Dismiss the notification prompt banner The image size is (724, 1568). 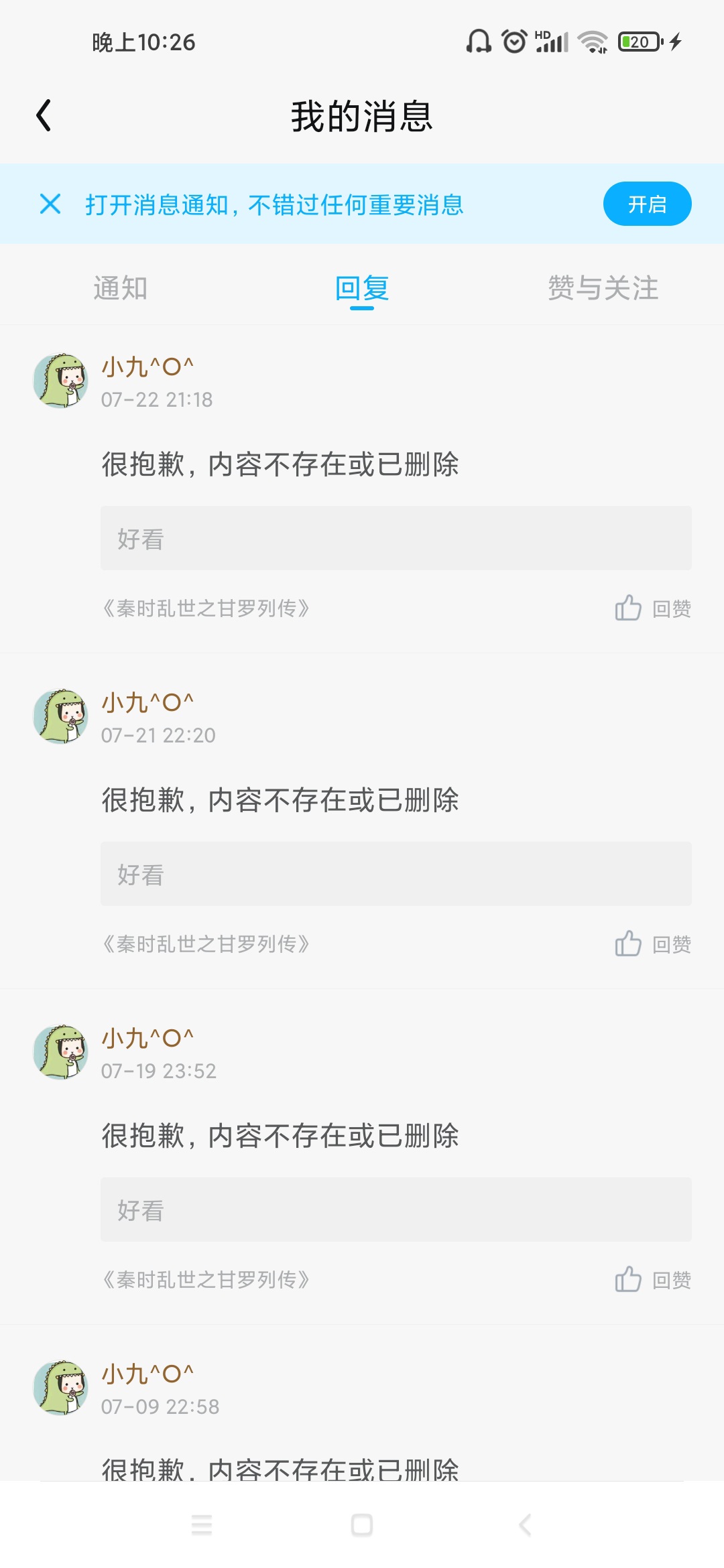[50, 204]
